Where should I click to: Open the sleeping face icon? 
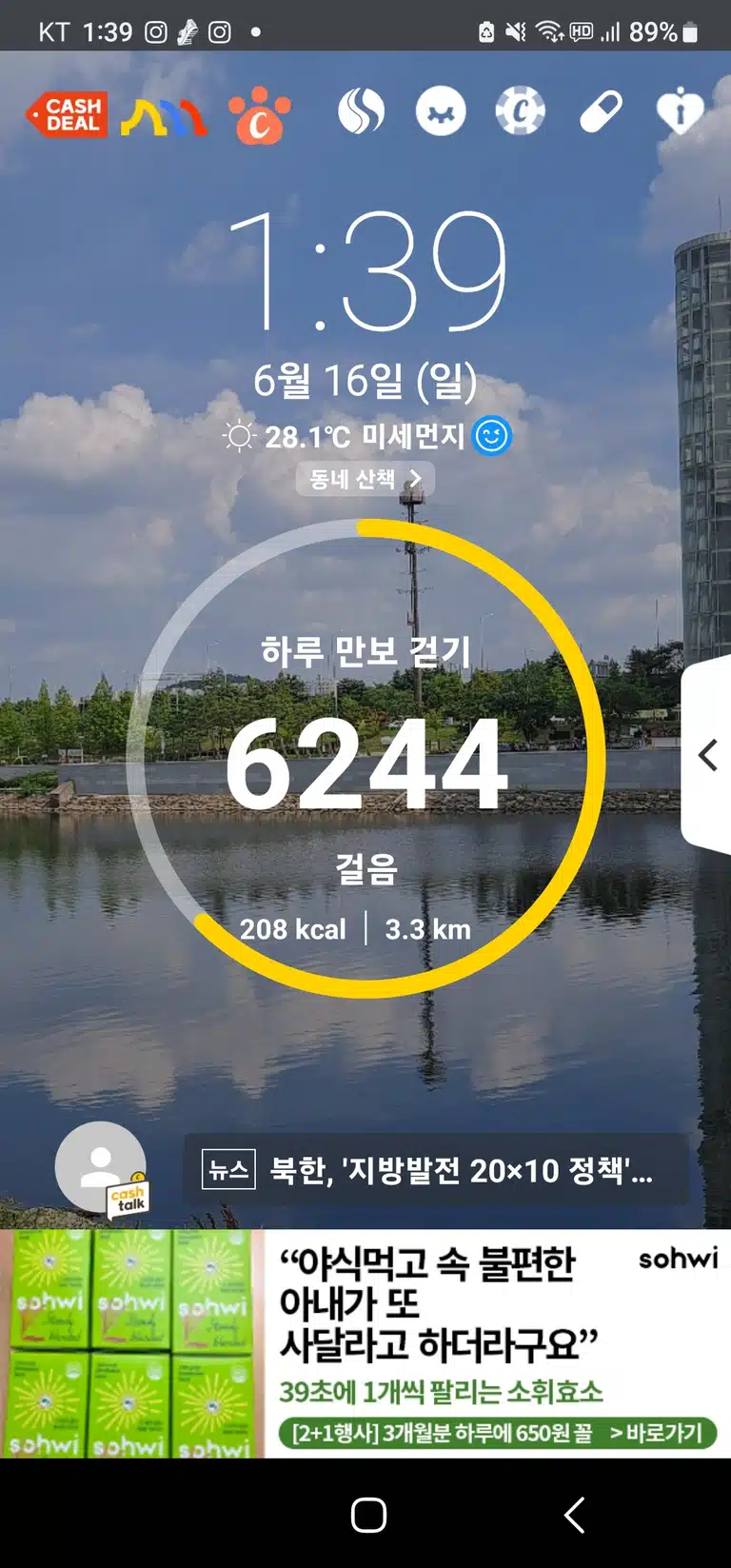[x=441, y=111]
